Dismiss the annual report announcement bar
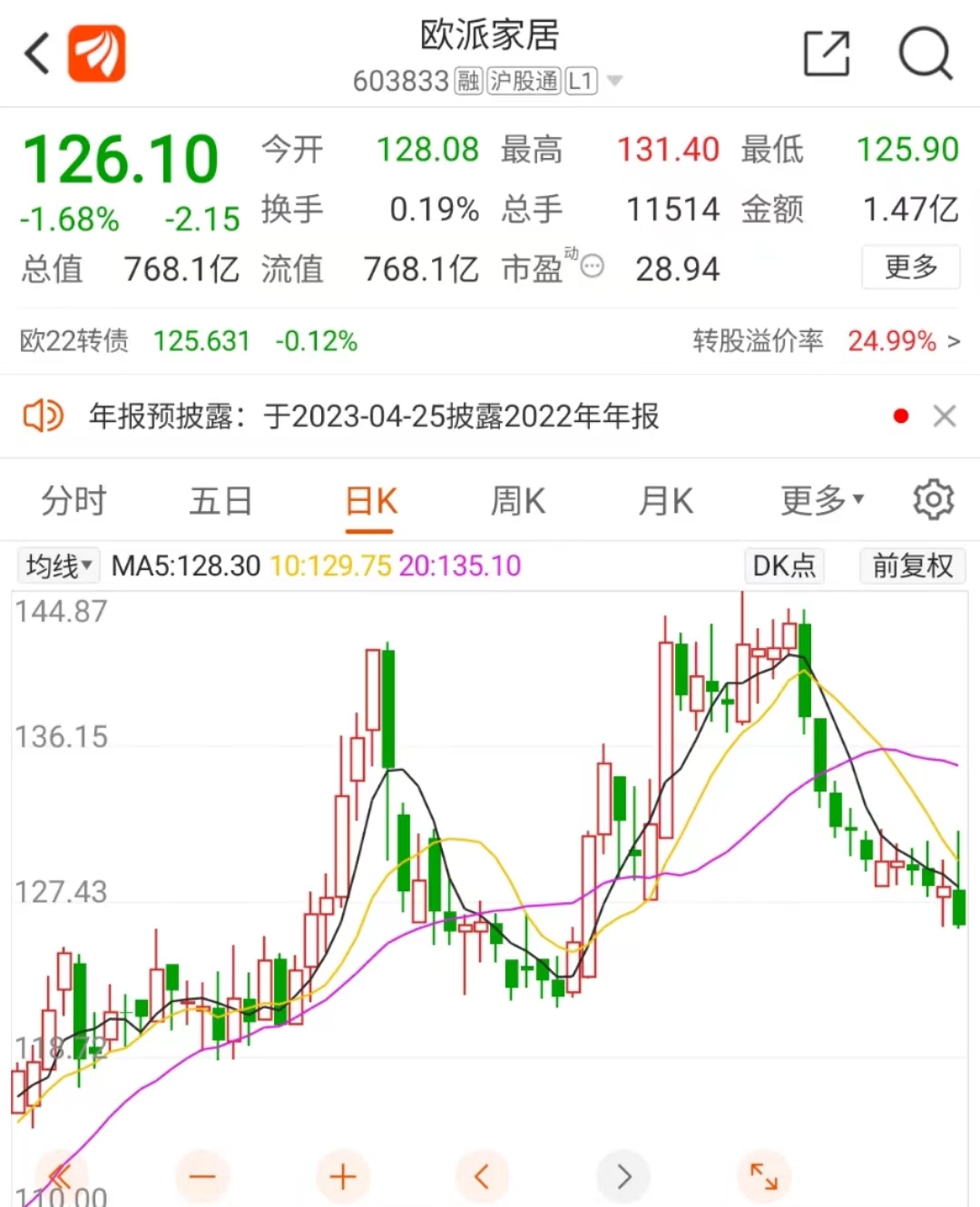Screen dimensions: 980x1207 coord(945,416)
